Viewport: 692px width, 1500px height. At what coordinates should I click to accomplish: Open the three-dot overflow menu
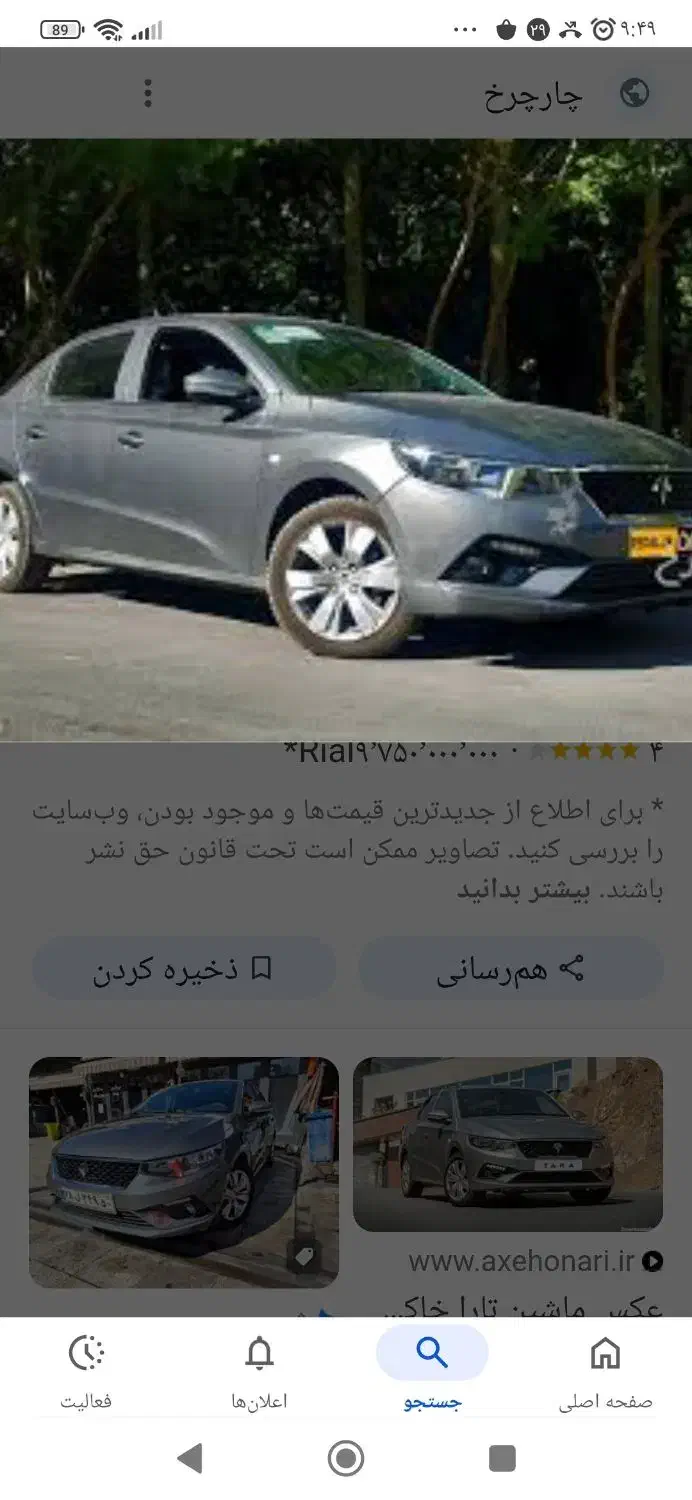tap(148, 94)
